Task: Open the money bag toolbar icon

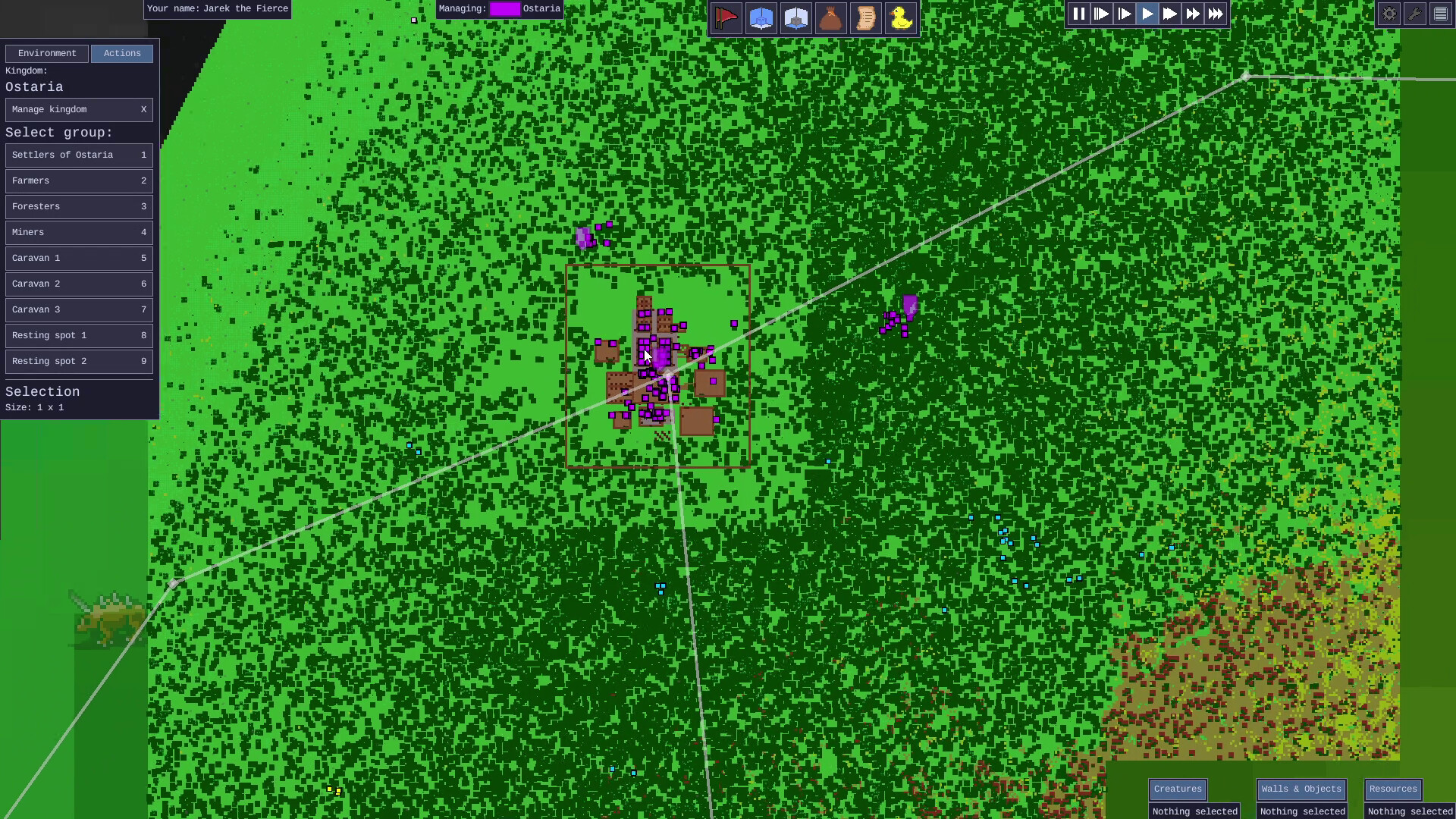Action: coord(830,18)
